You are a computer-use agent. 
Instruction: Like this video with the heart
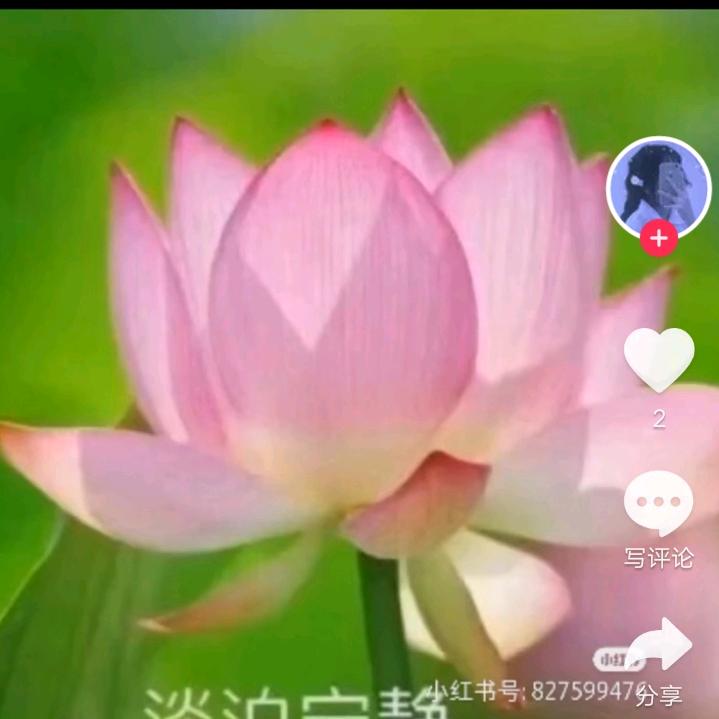(658, 359)
